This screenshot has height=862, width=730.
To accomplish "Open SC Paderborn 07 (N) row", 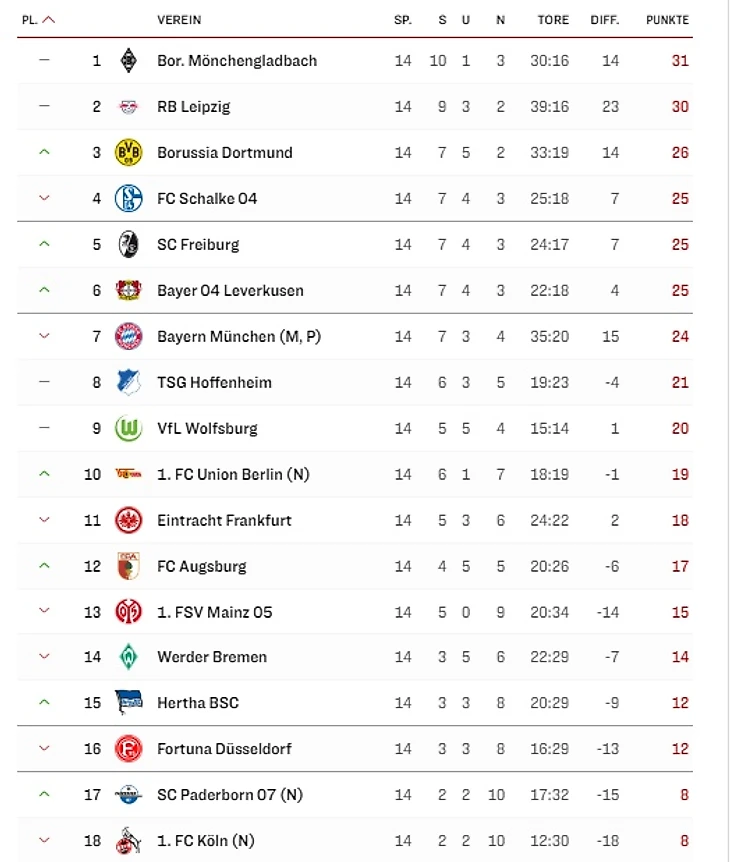I will click(229, 795).
